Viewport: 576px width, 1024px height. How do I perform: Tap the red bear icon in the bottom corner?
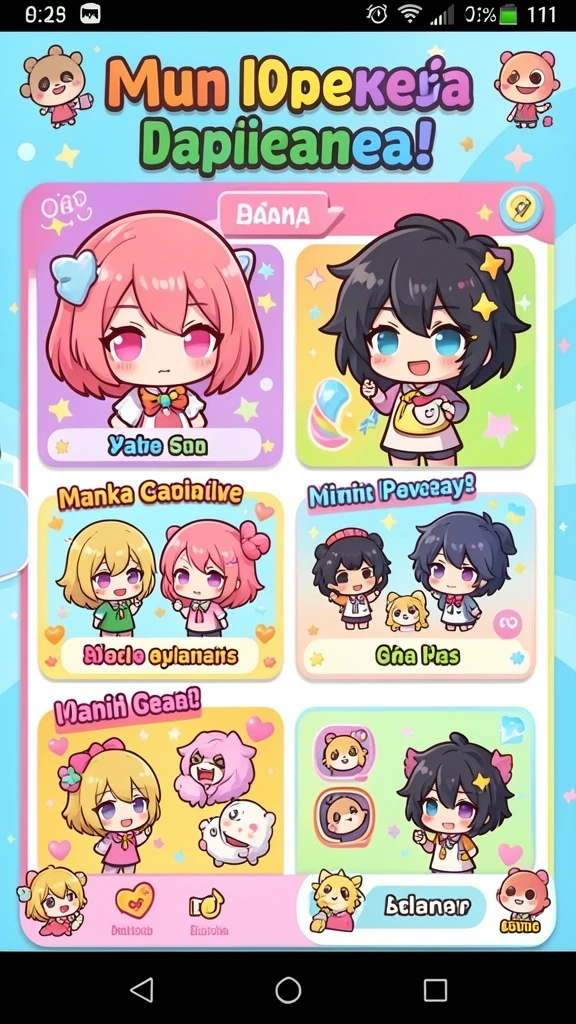(522, 900)
